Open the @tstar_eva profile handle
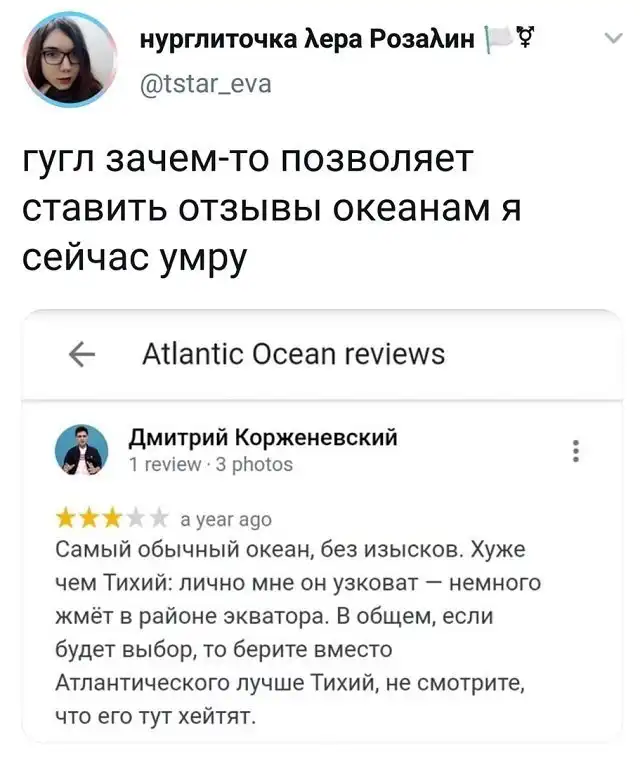The image size is (640, 758). pyautogui.click(x=205, y=85)
